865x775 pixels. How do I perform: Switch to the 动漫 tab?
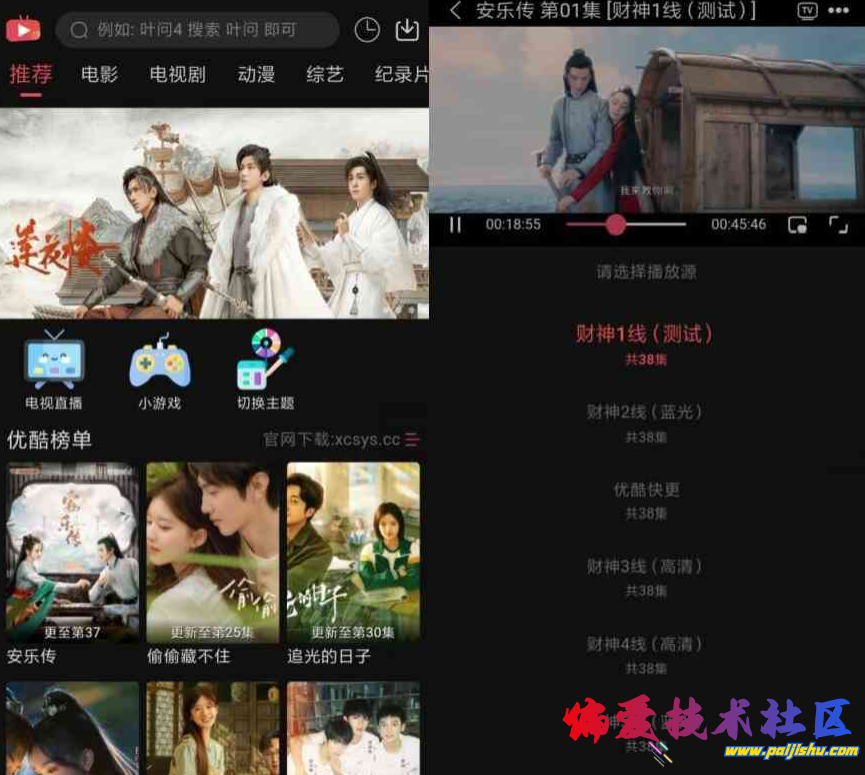coord(256,74)
